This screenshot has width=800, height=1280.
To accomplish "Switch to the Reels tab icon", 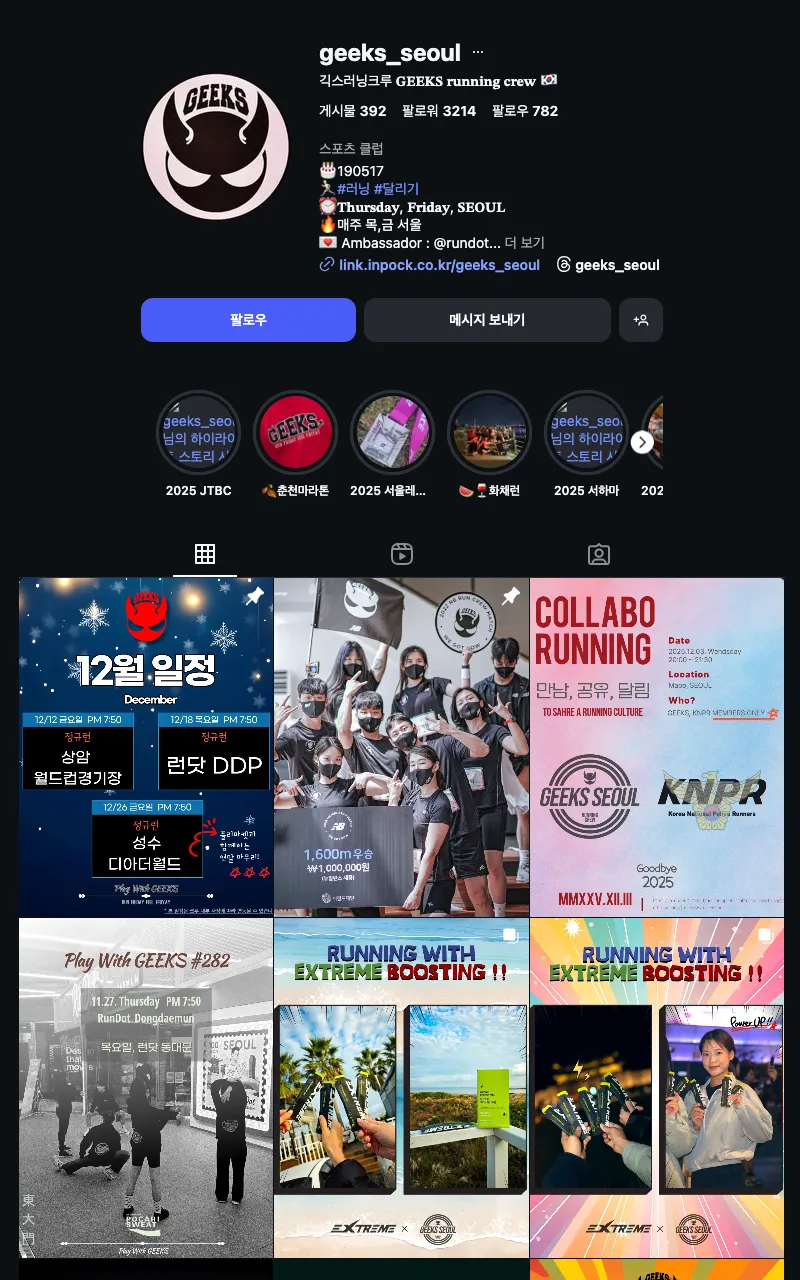I will [402, 553].
